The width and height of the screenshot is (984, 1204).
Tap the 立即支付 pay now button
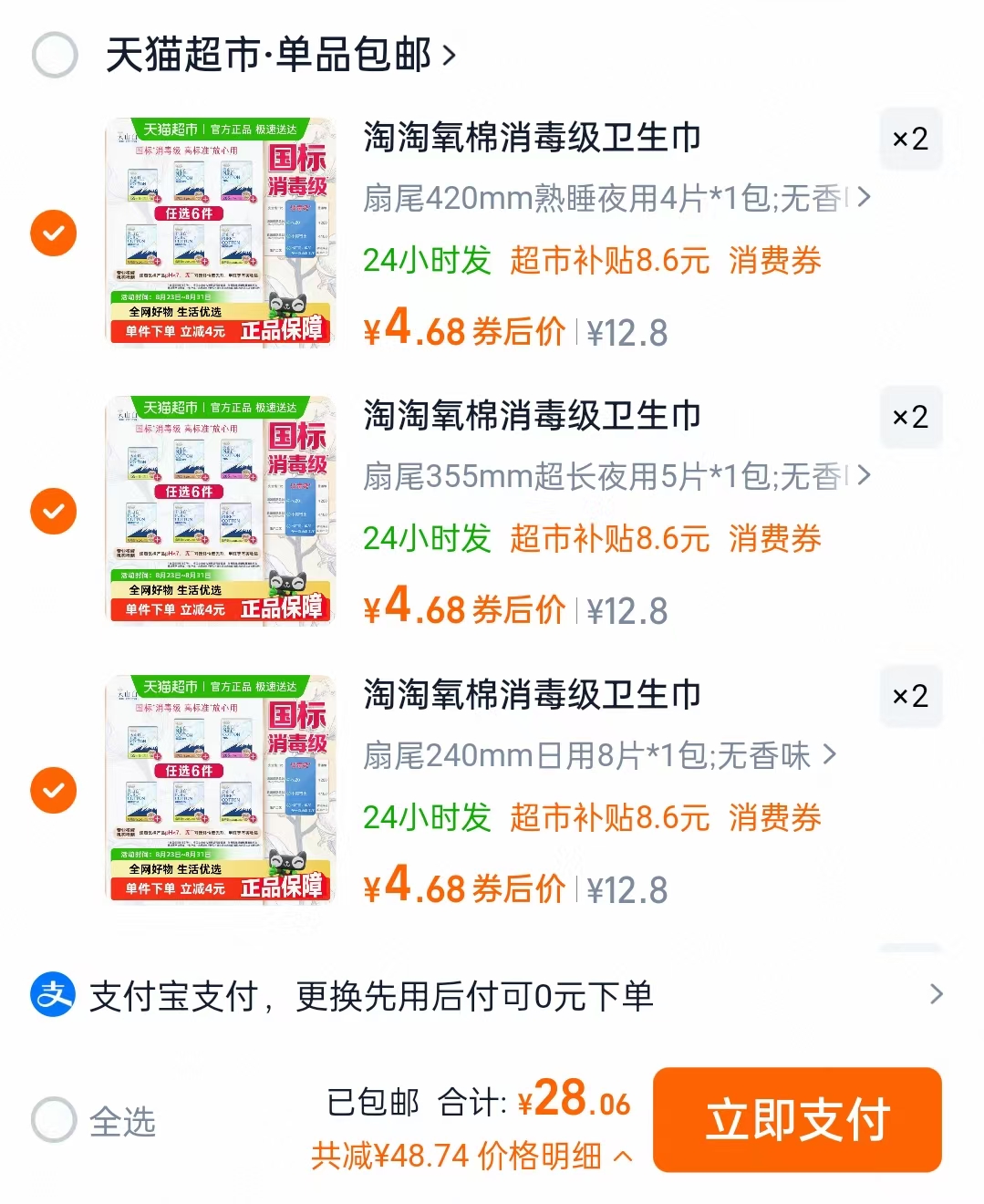[796, 1120]
